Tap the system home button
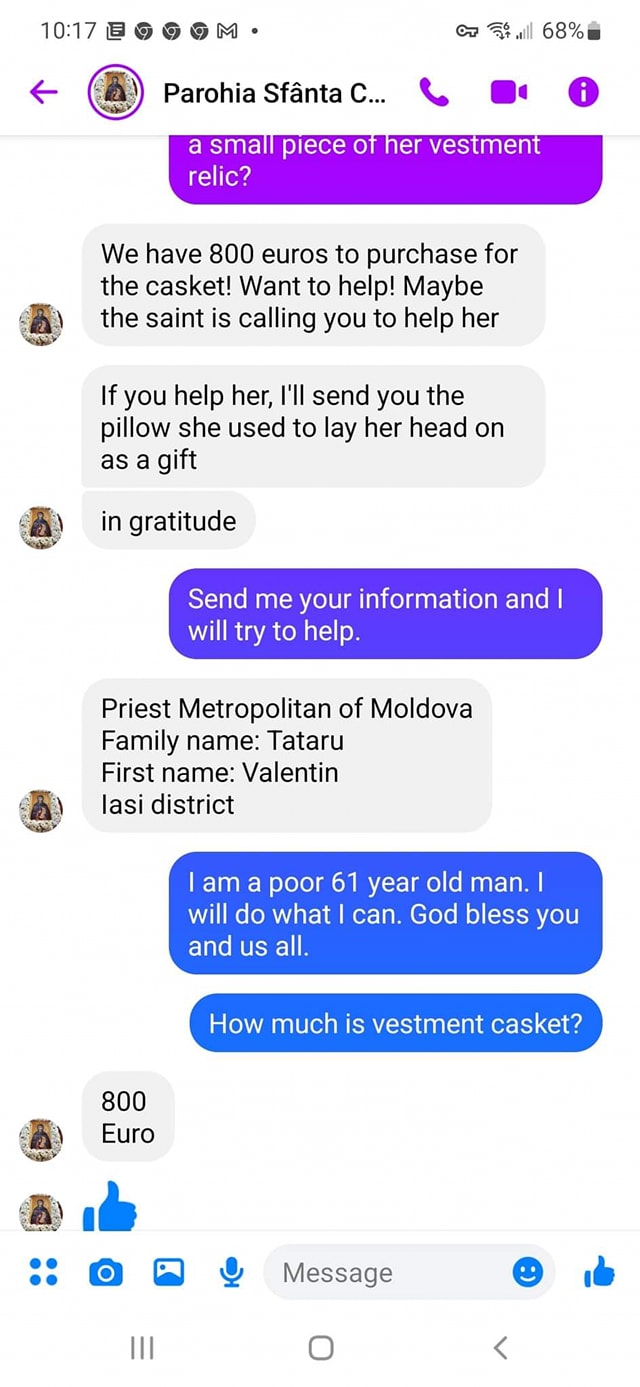The height and width of the screenshot is (1387, 640). [320, 1348]
